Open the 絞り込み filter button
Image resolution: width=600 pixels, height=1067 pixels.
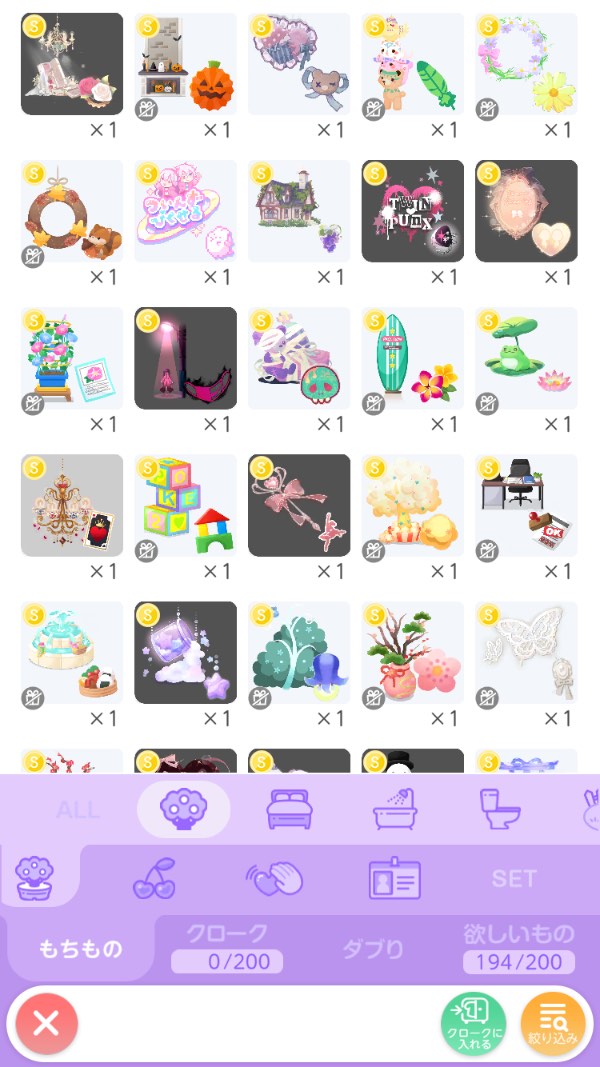point(552,1024)
